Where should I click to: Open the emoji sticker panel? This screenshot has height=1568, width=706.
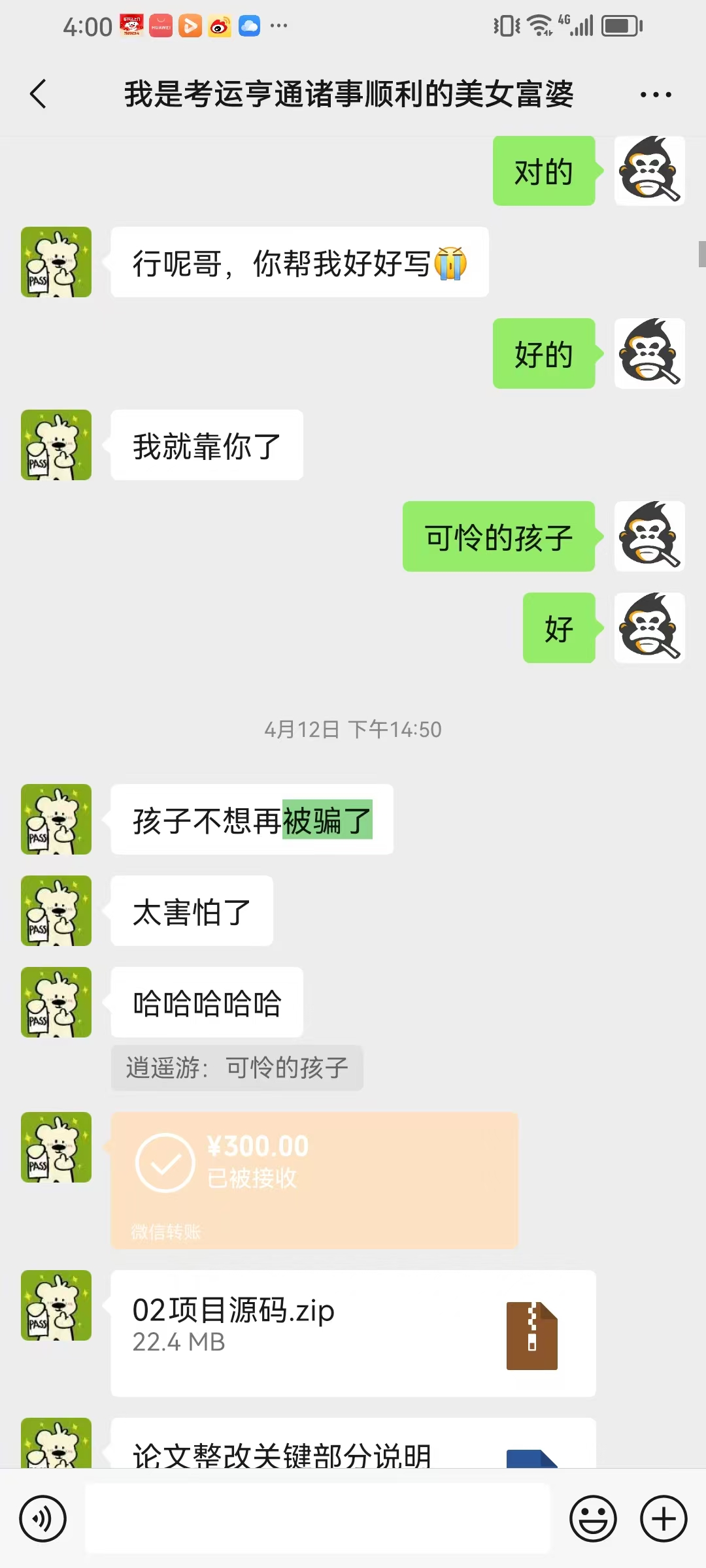[x=593, y=1518]
